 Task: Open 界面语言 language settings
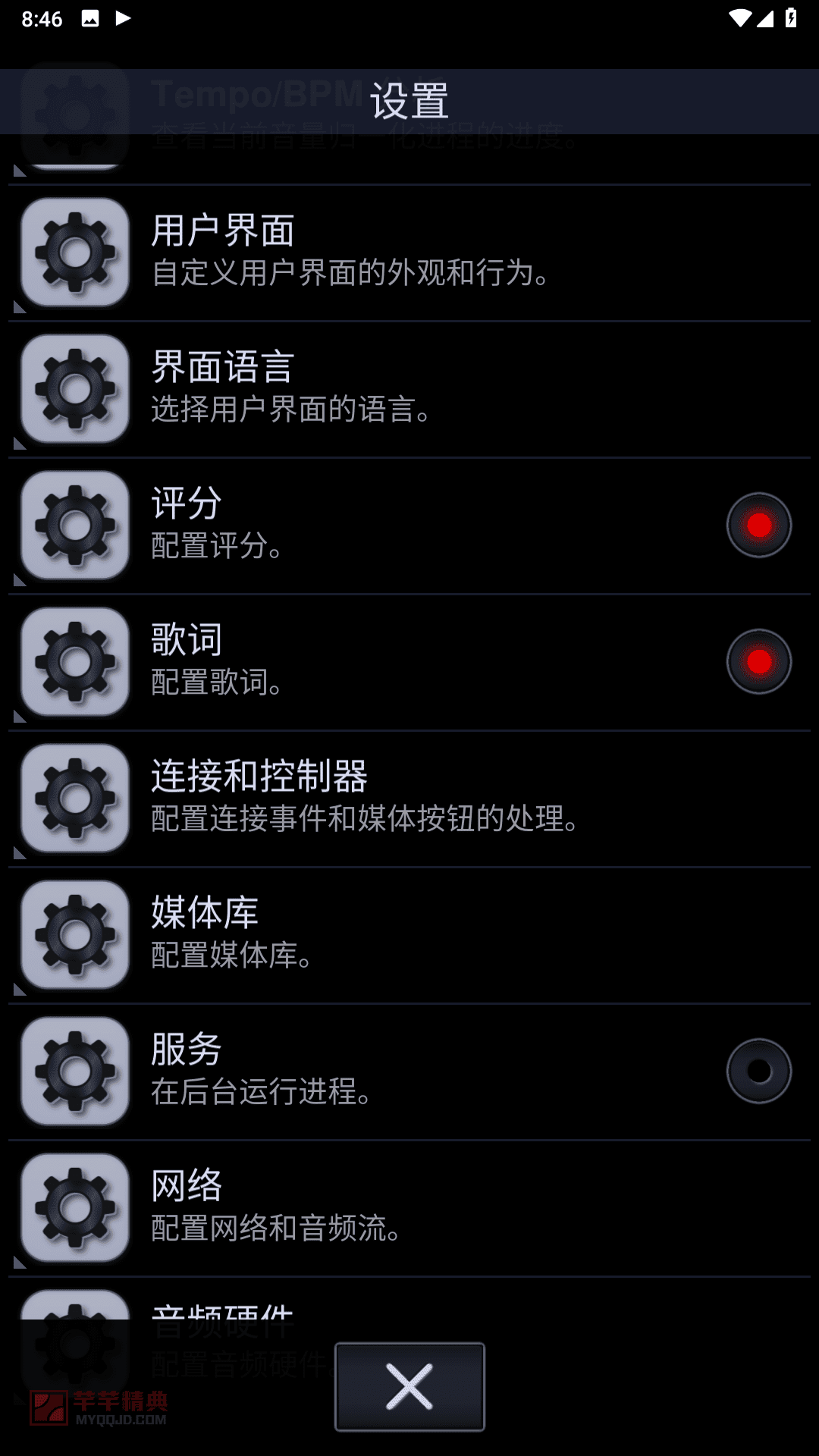click(409, 389)
